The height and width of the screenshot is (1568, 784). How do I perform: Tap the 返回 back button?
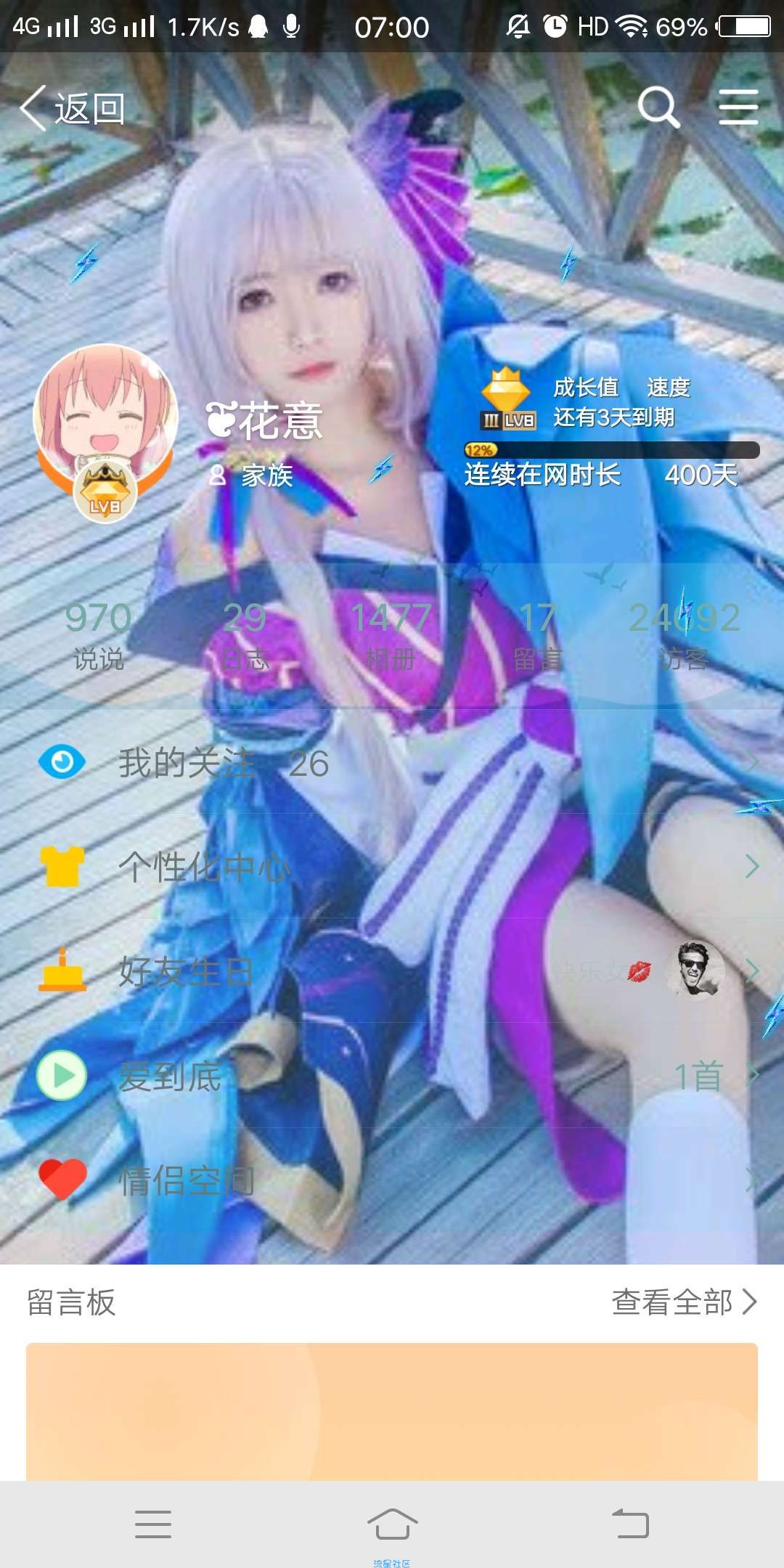[x=73, y=109]
